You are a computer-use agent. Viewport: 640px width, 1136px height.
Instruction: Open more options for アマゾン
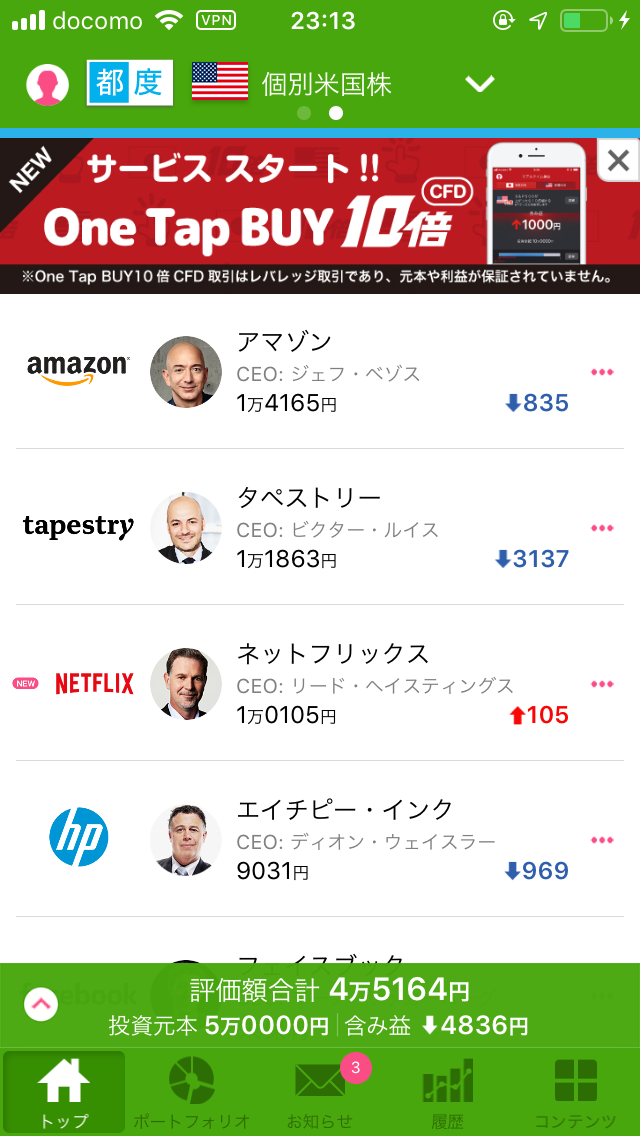(x=602, y=372)
